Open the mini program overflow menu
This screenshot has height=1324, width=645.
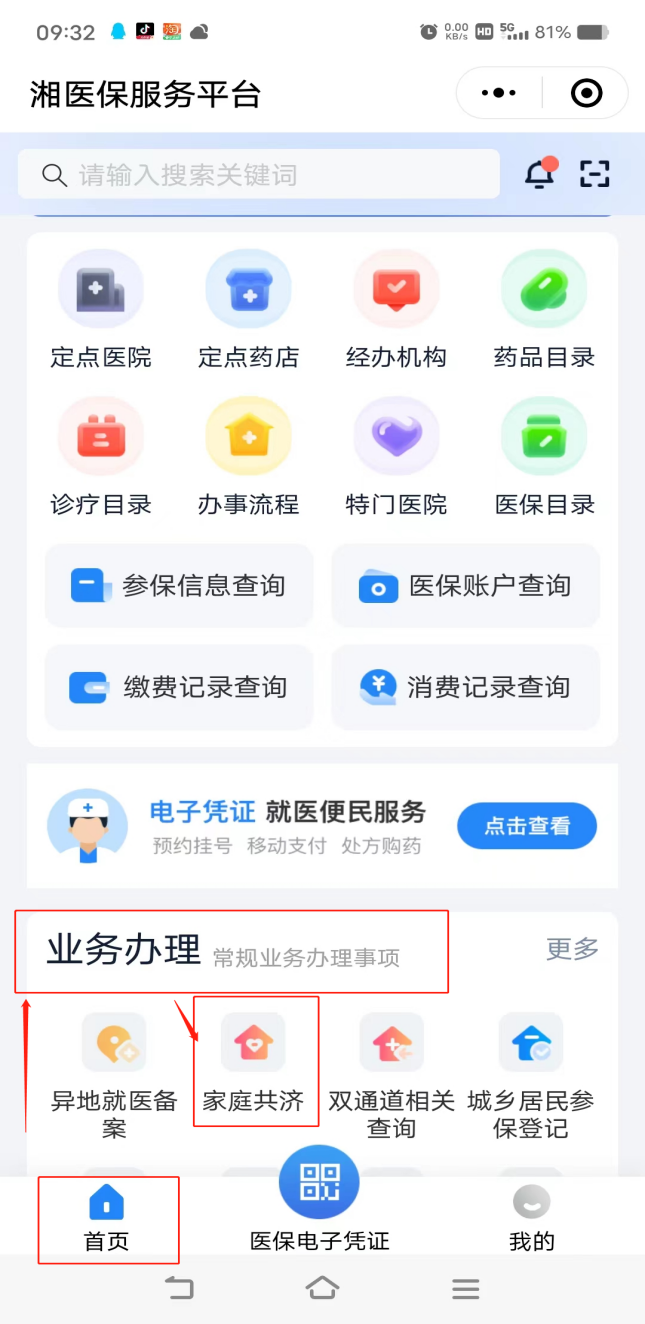tap(499, 93)
